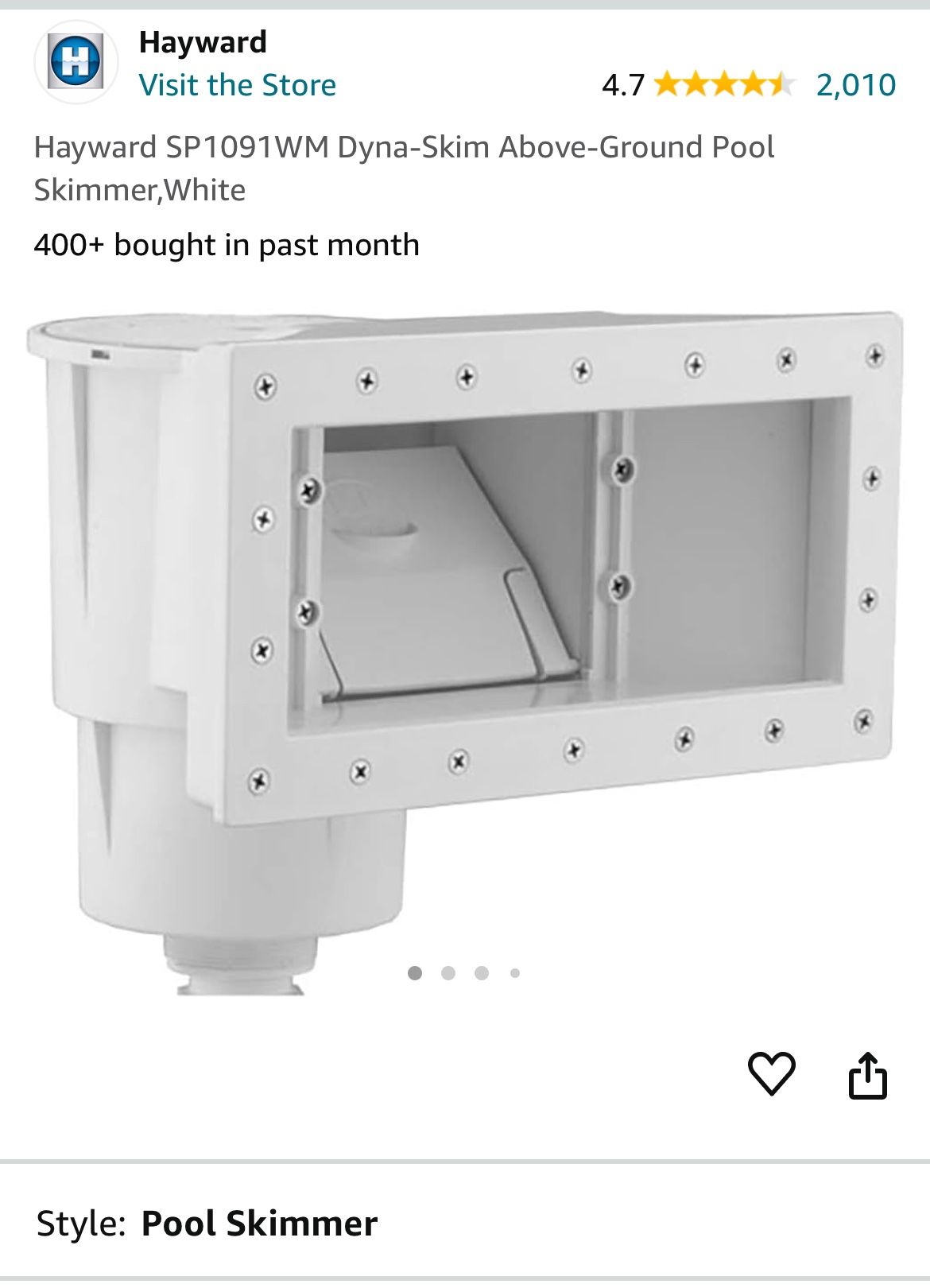The width and height of the screenshot is (930, 1288).
Task: Jump to second image via page dot
Action: [448, 973]
